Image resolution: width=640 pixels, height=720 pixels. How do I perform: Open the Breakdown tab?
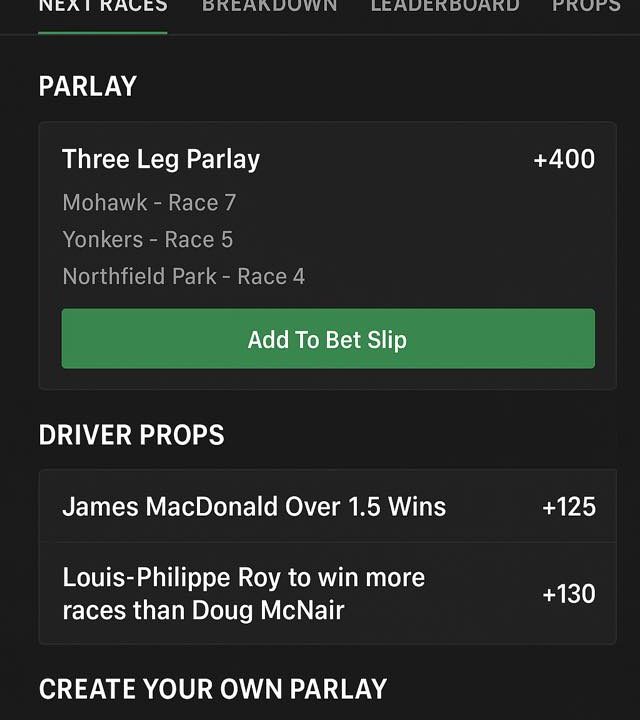[x=269, y=8]
